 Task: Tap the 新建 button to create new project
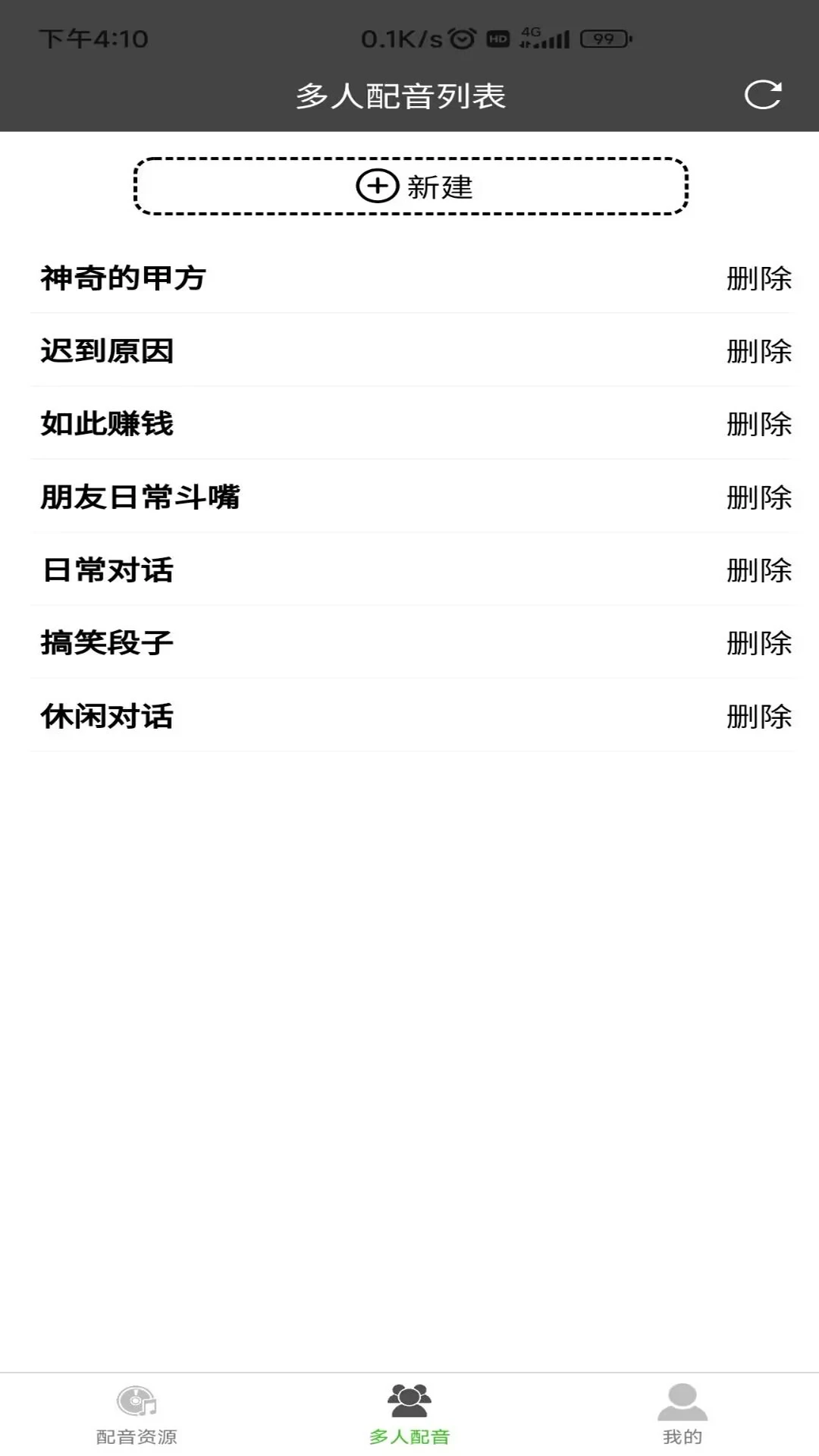click(409, 187)
